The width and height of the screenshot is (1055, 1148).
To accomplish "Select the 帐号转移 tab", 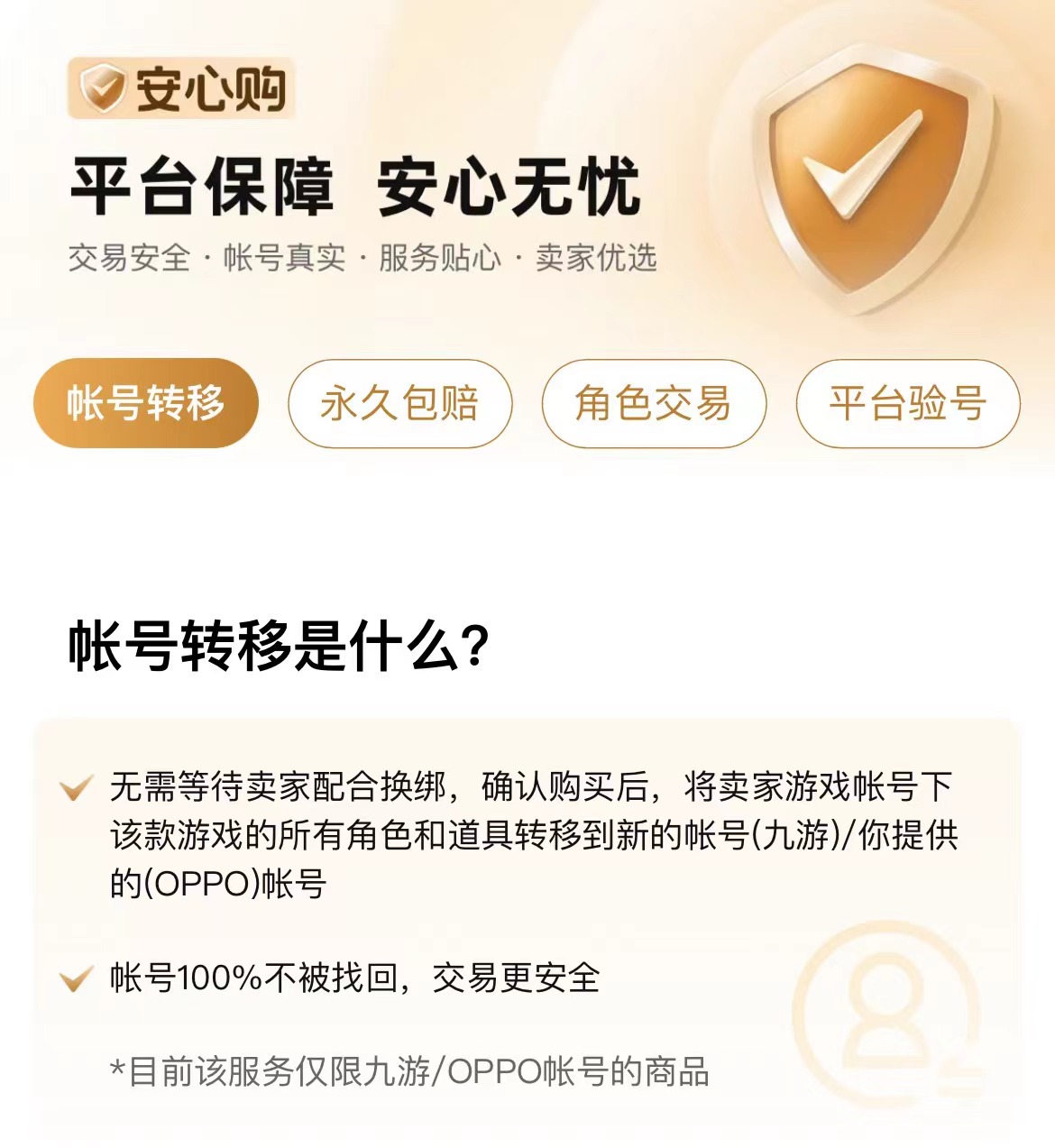I will tap(146, 403).
